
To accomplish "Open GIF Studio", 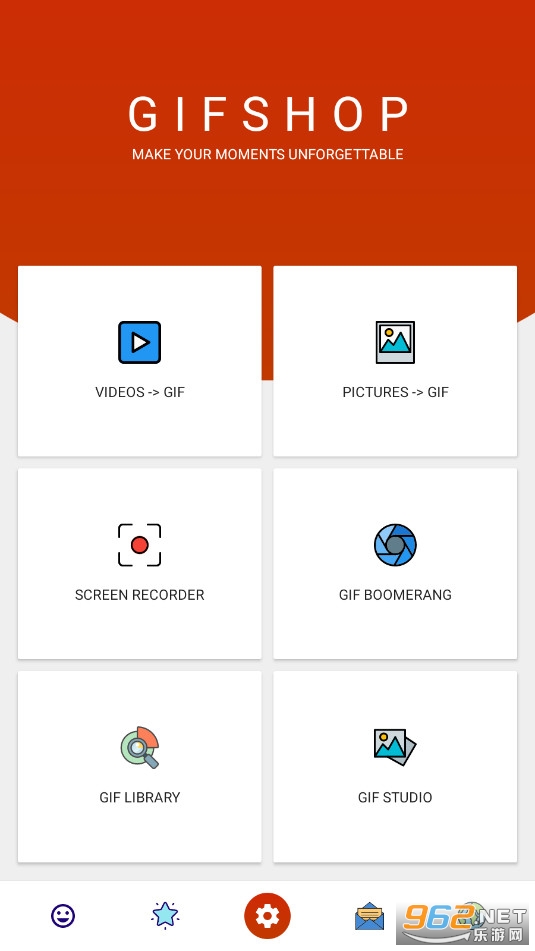I will click(x=395, y=766).
